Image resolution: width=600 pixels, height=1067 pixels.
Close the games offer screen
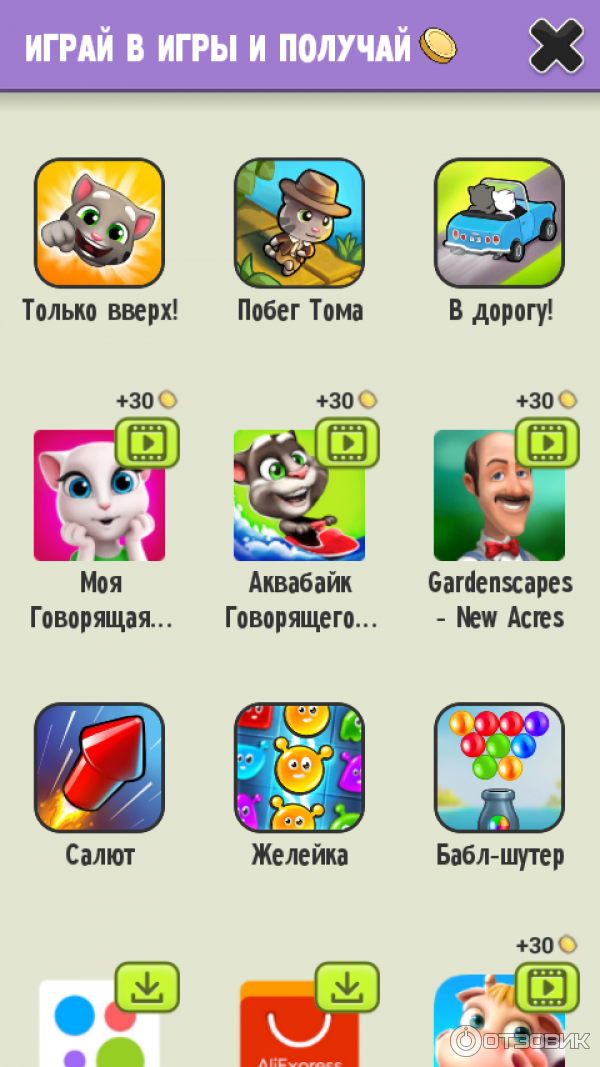[x=556, y=45]
